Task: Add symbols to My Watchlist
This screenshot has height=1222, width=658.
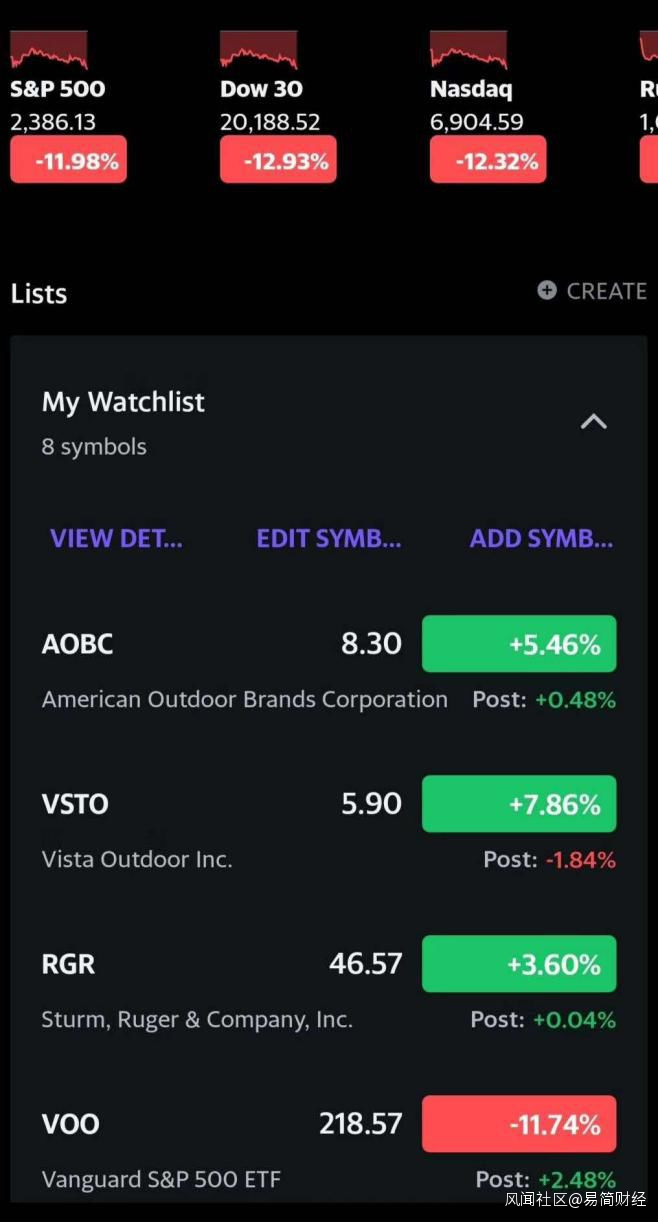Action: (x=541, y=539)
